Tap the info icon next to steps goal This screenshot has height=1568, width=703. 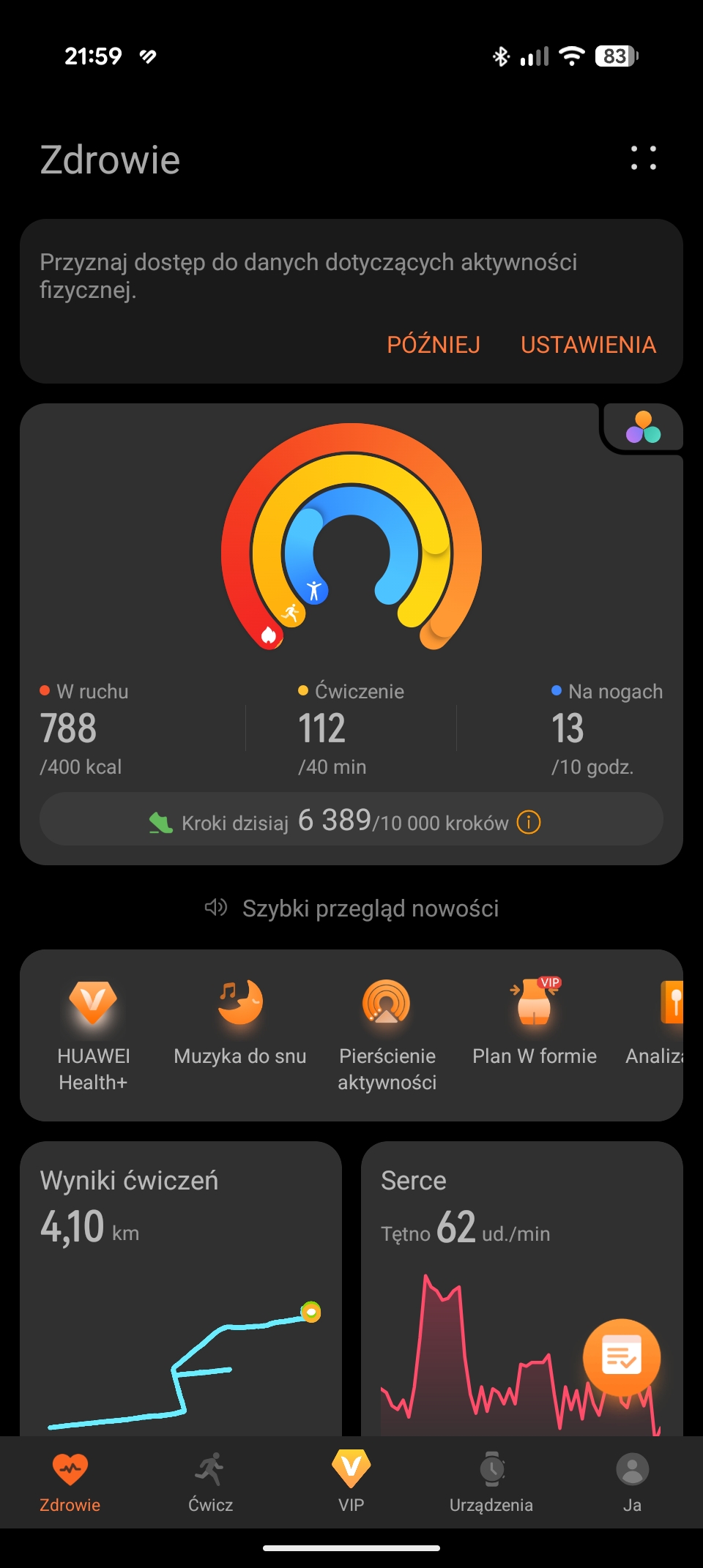(x=529, y=822)
